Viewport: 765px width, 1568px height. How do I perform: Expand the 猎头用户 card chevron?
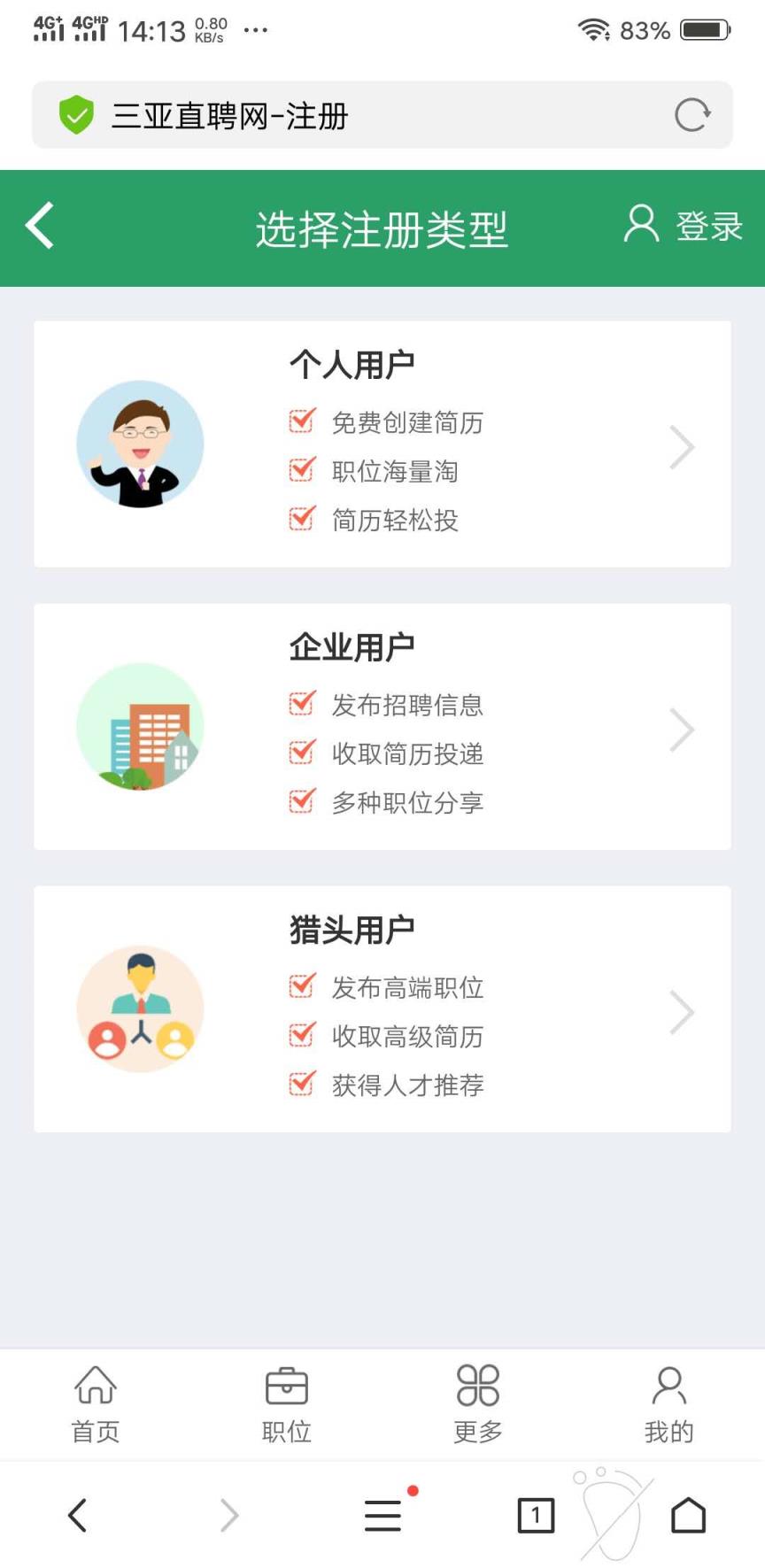click(x=682, y=1011)
